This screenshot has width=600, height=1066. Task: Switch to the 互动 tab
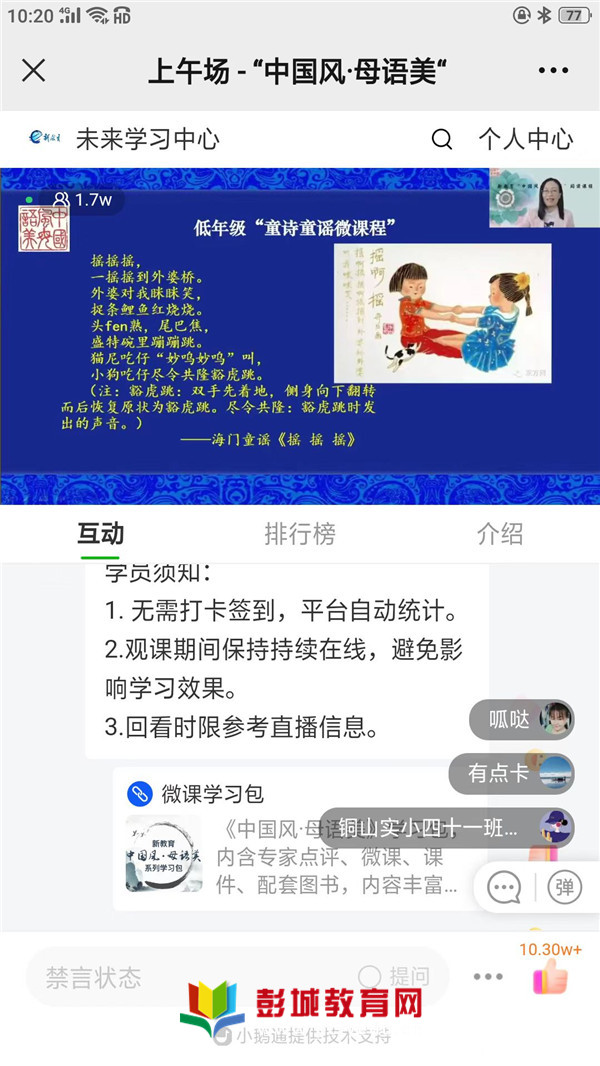100,534
